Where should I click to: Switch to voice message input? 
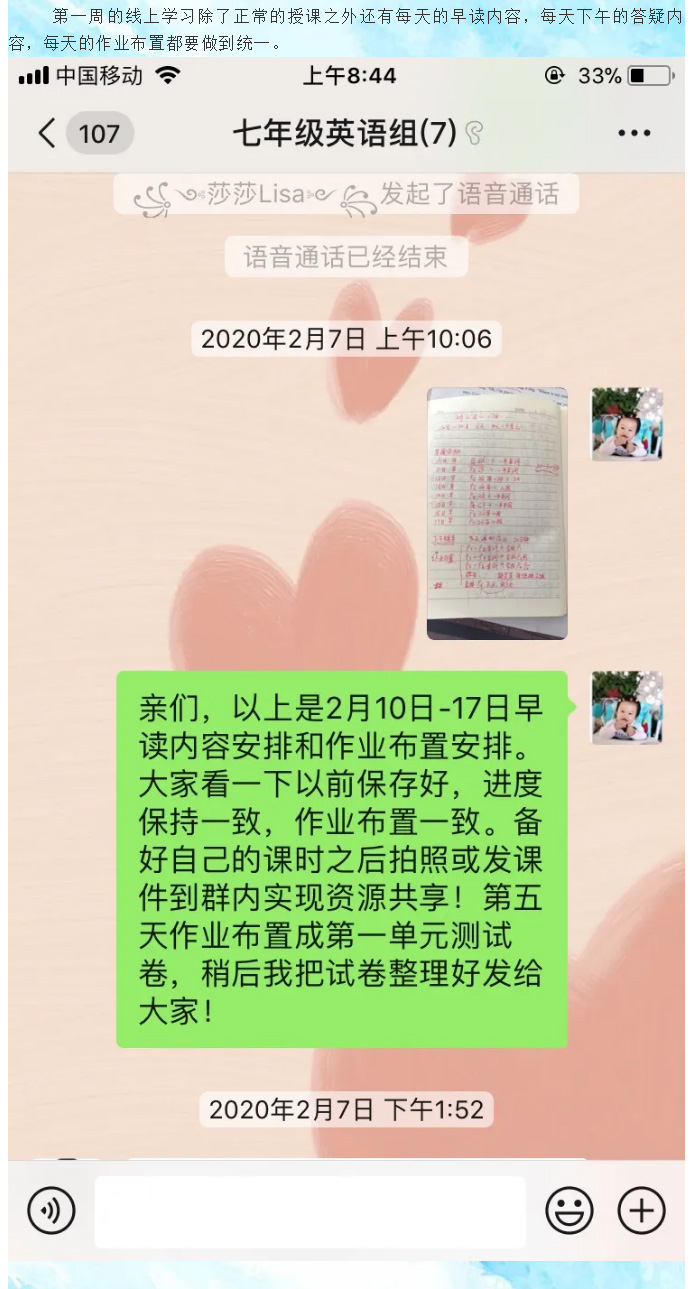click(x=51, y=1211)
